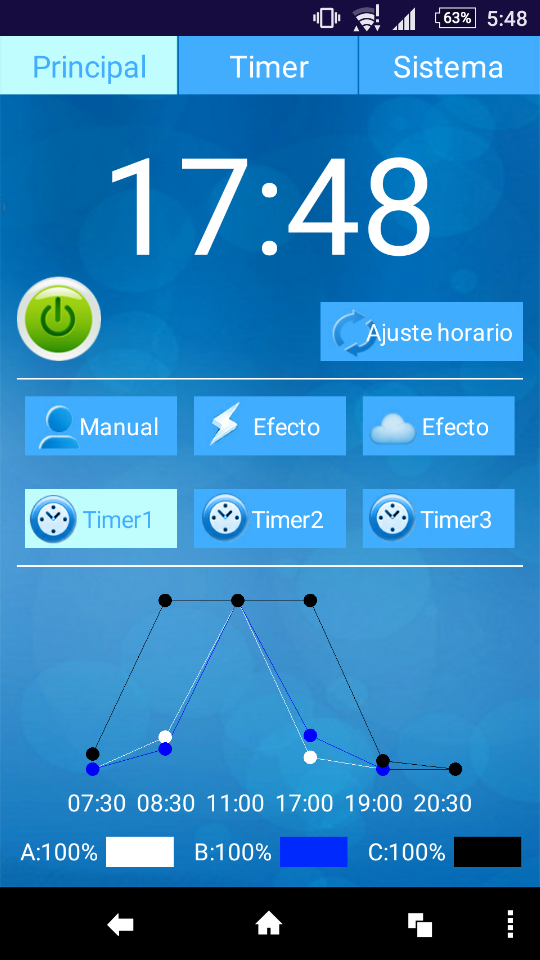
Task: Select Timer2 program
Action: tap(270, 519)
